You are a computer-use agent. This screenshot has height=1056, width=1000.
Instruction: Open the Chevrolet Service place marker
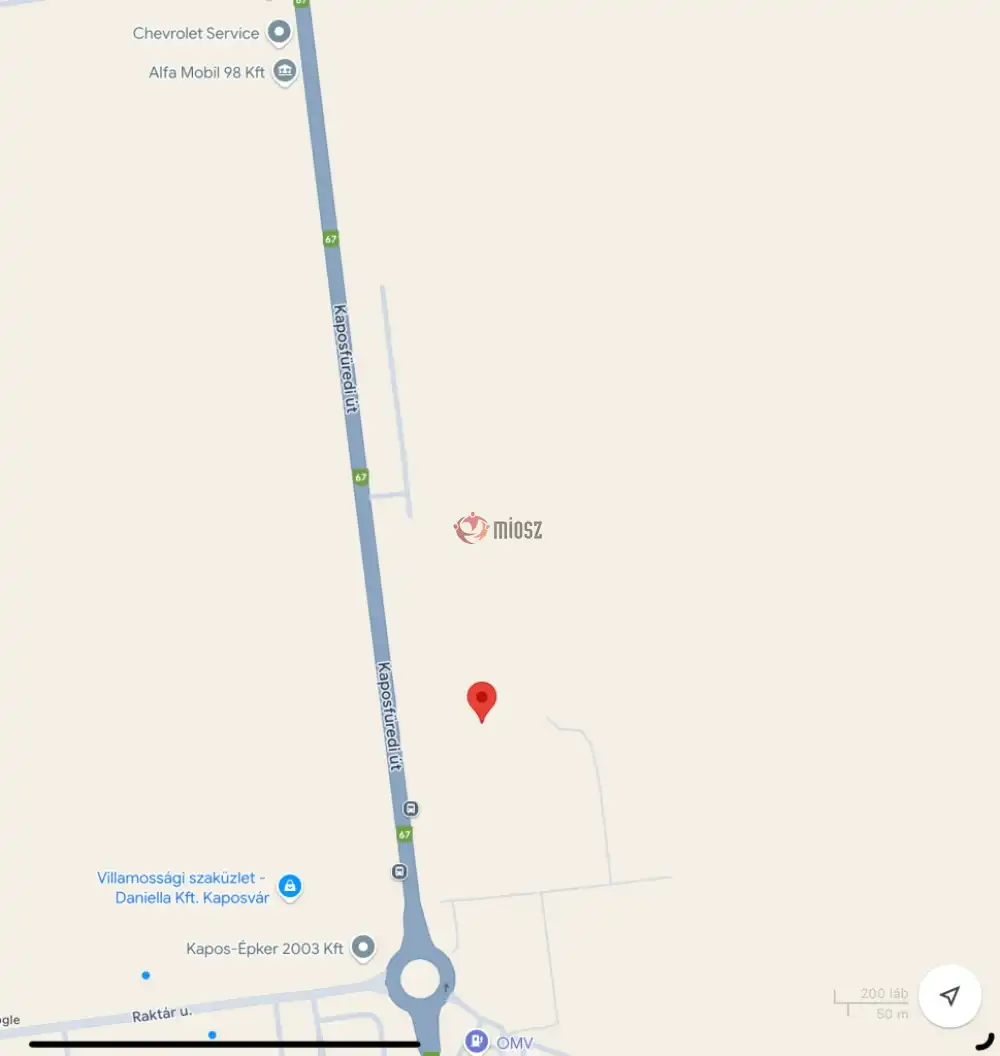click(280, 33)
